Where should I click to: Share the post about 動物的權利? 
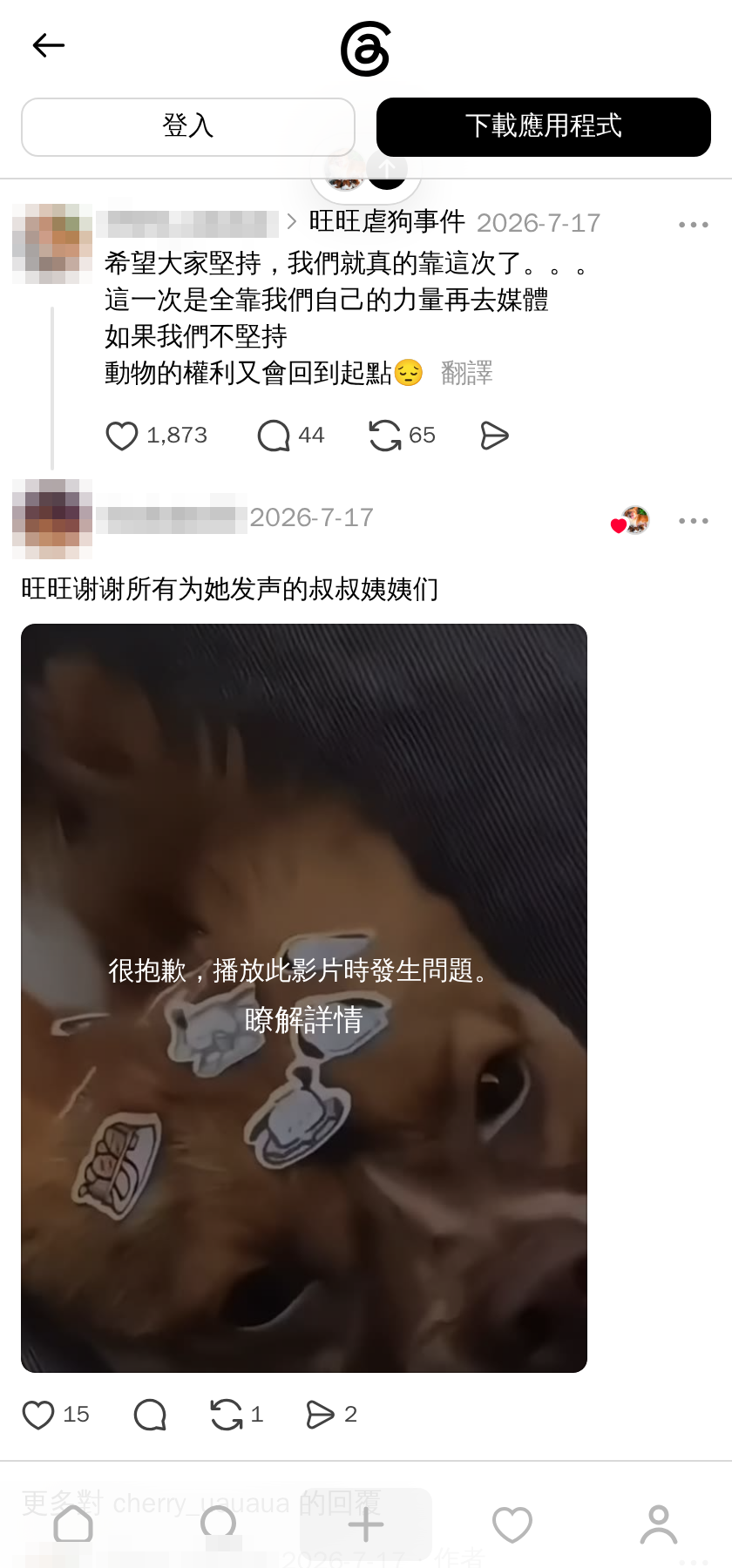tap(494, 436)
